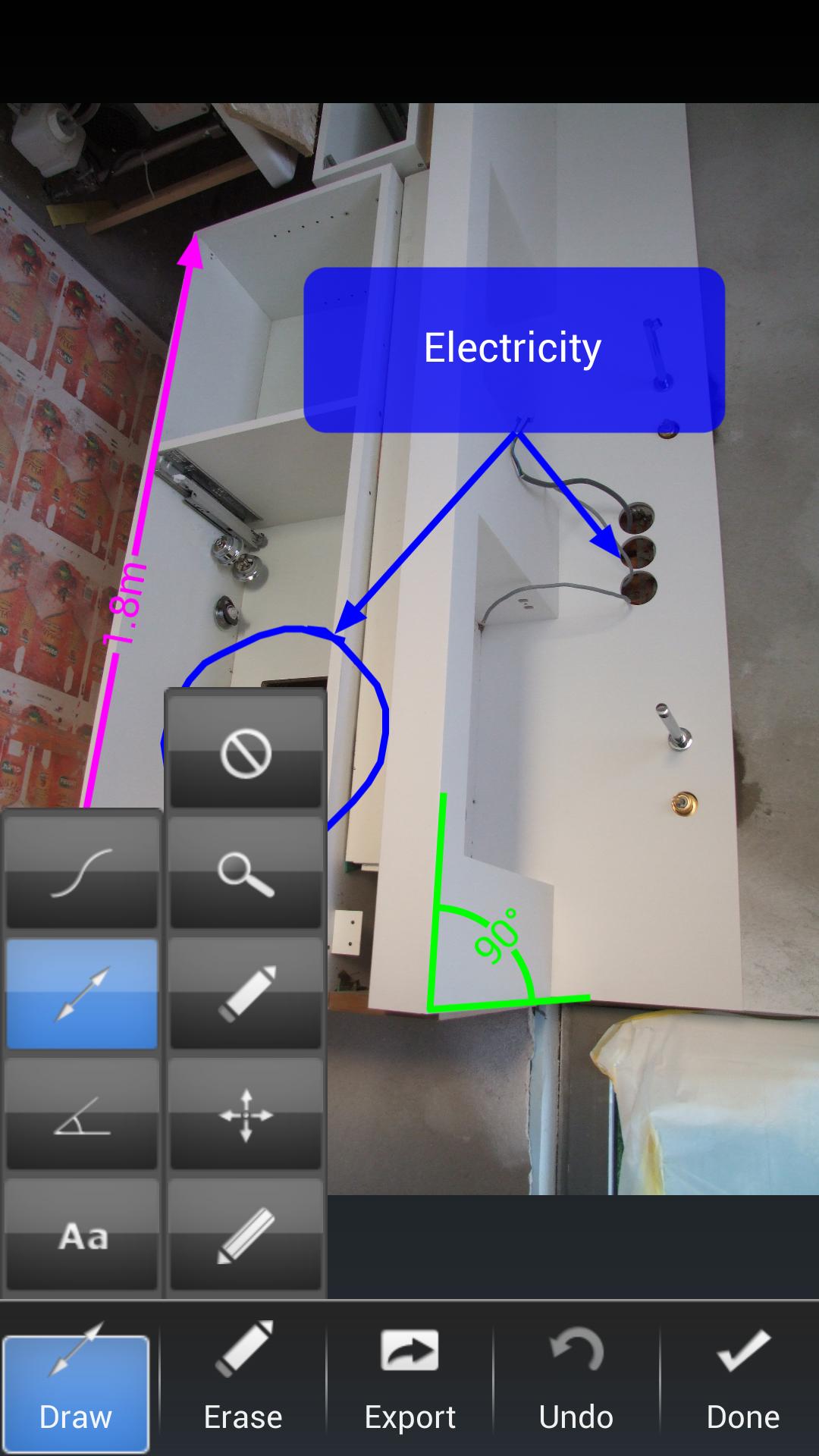Select the magnifier zoom tool
Screen dimensions: 819x1456
click(x=246, y=872)
